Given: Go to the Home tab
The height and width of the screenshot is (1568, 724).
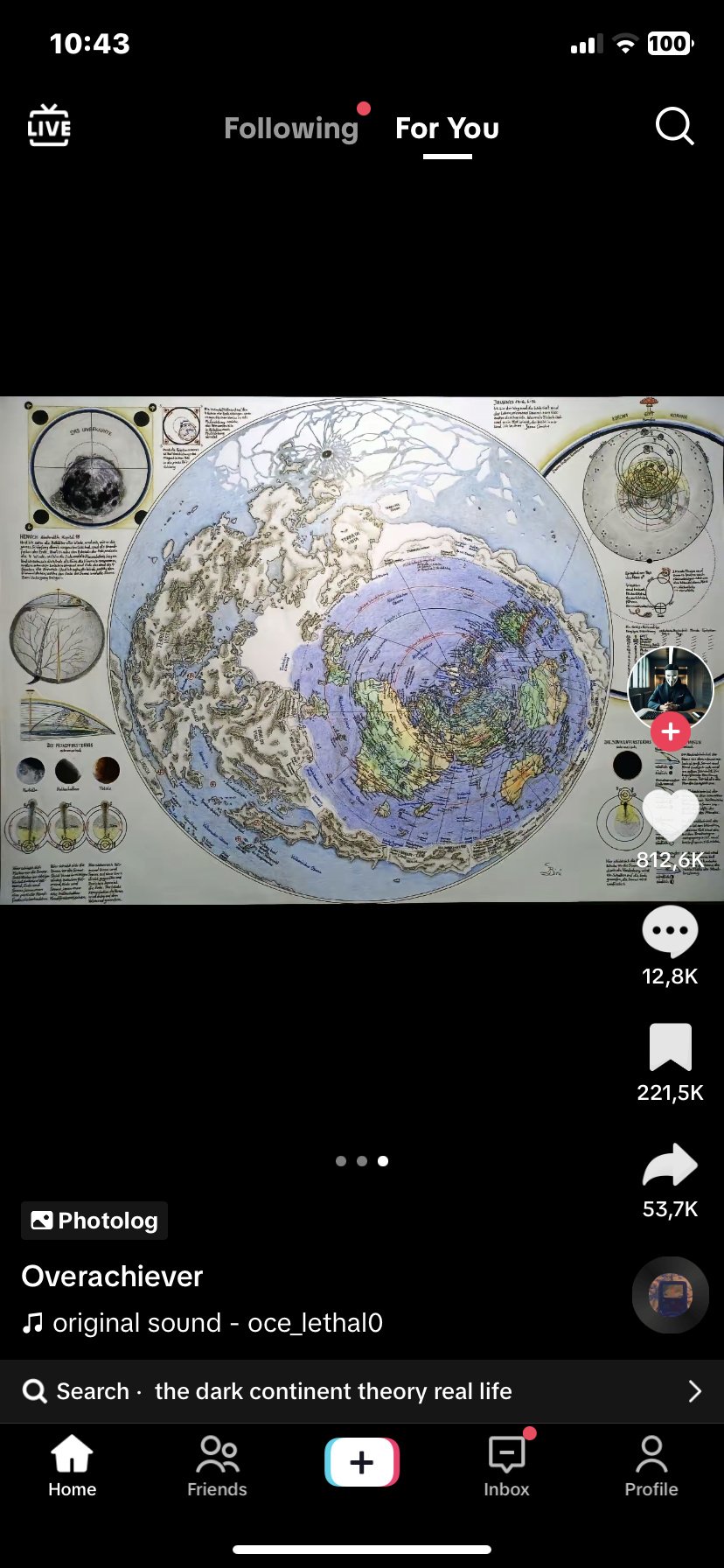Looking at the screenshot, I should (x=73, y=1466).
